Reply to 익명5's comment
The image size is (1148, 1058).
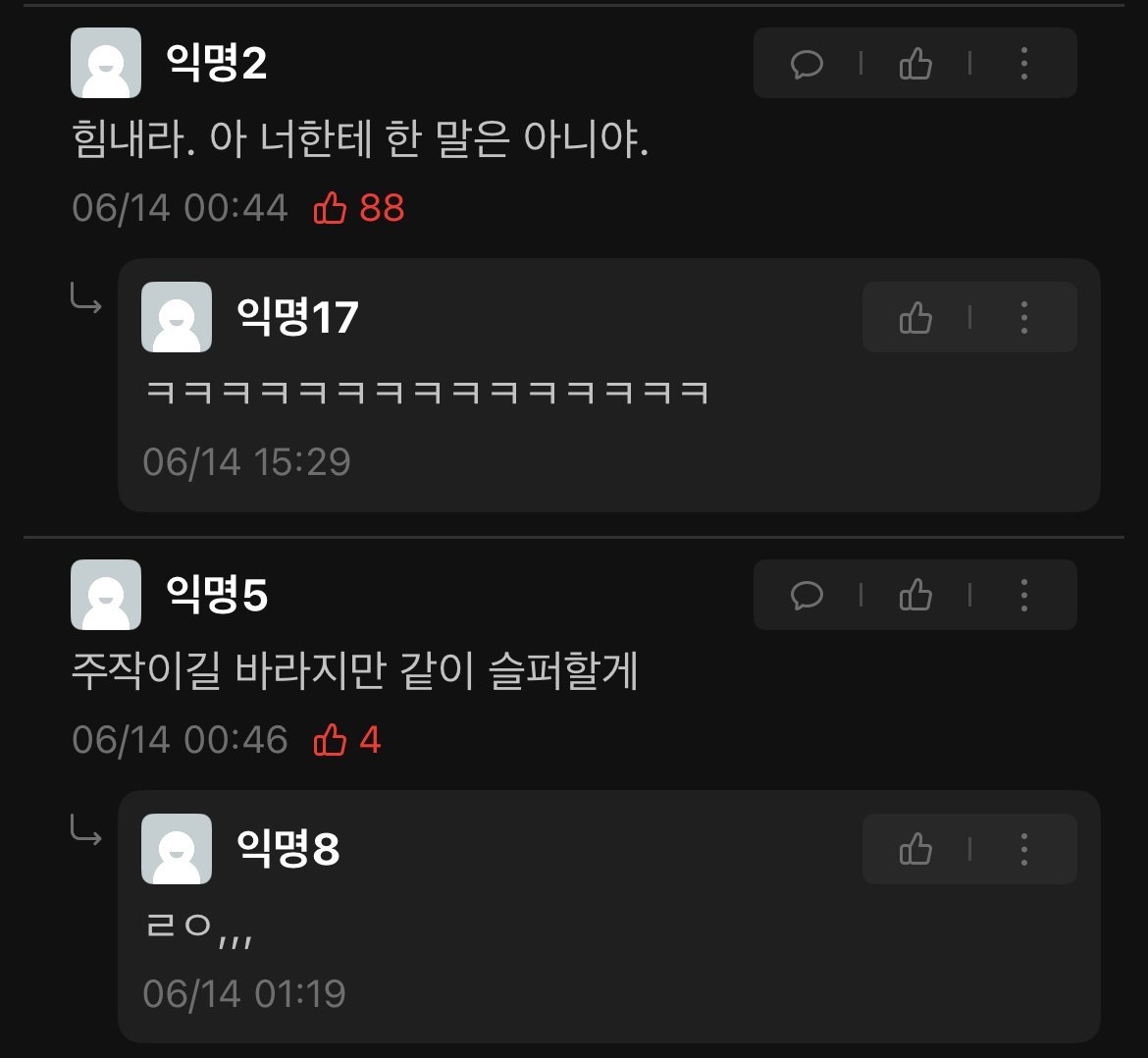(807, 596)
